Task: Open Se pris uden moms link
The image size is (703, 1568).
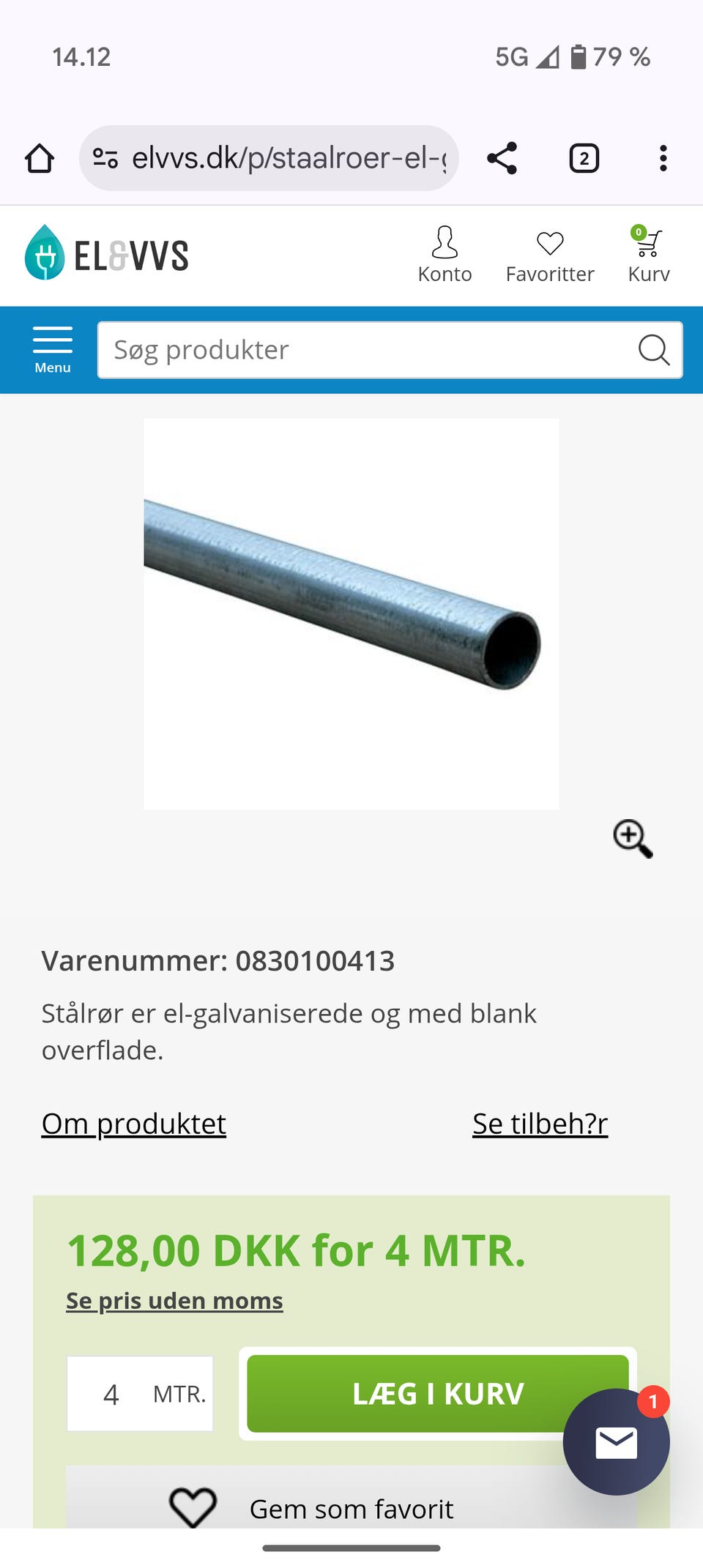Action: point(174,1301)
